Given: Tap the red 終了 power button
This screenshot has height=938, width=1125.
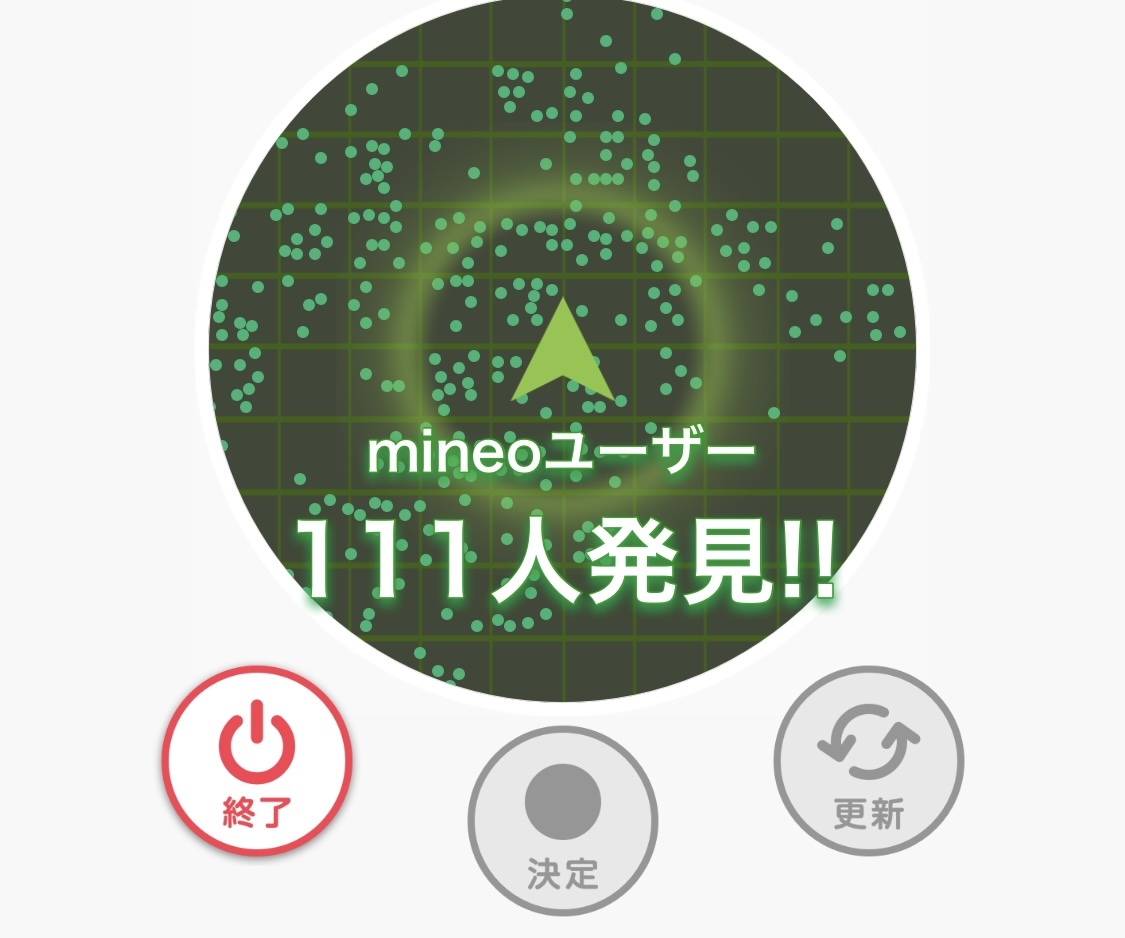Looking at the screenshot, I should (257, 761).
